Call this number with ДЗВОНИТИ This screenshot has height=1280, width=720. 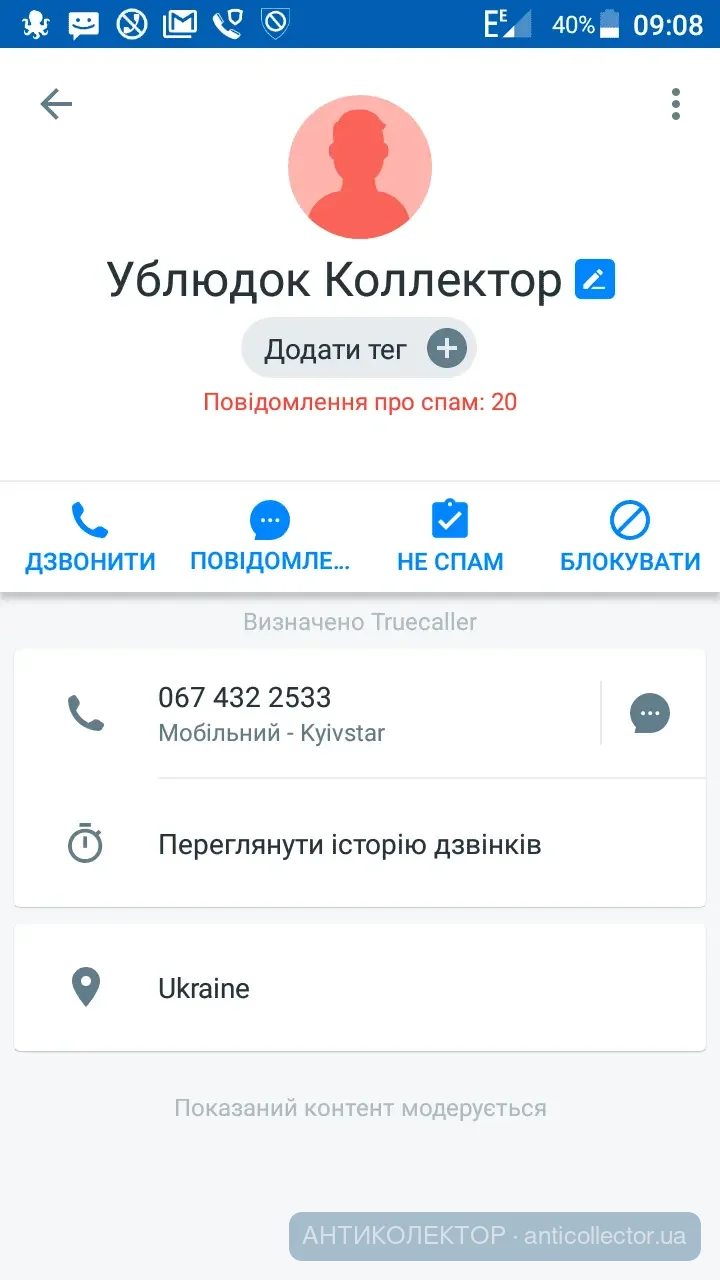(90, 538)
